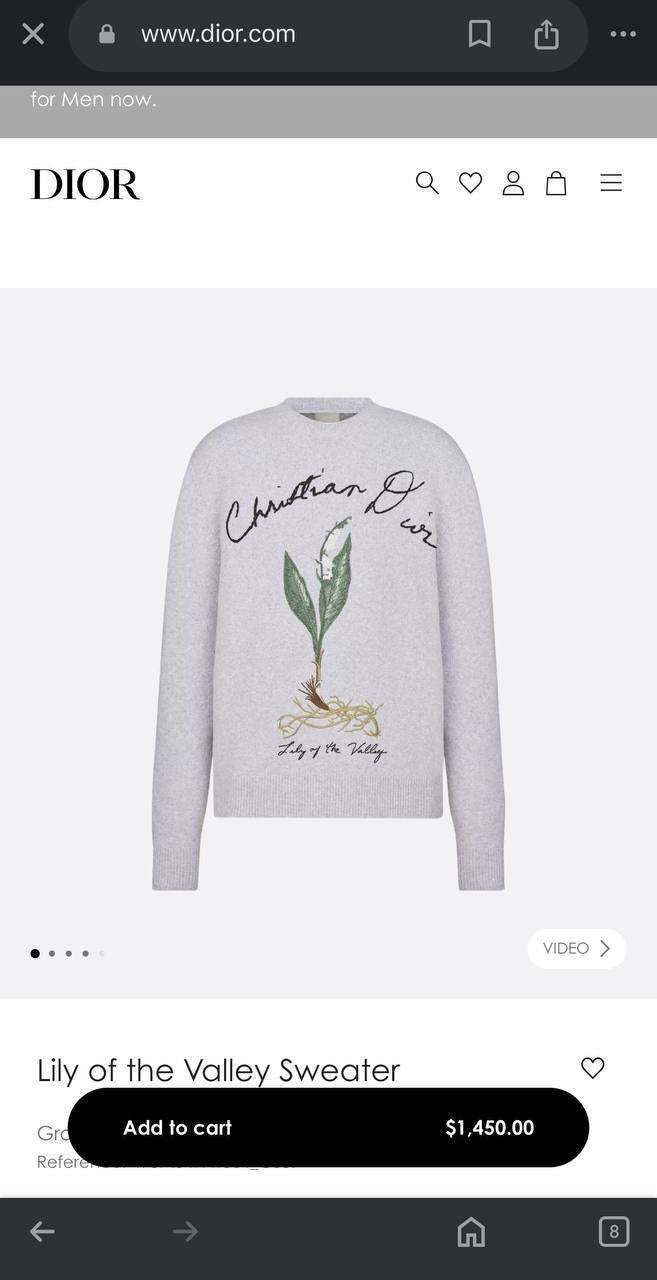The height and width of the screenshot is (1280, 657).
Task: Go back to the previous page
Action: 42,1232
